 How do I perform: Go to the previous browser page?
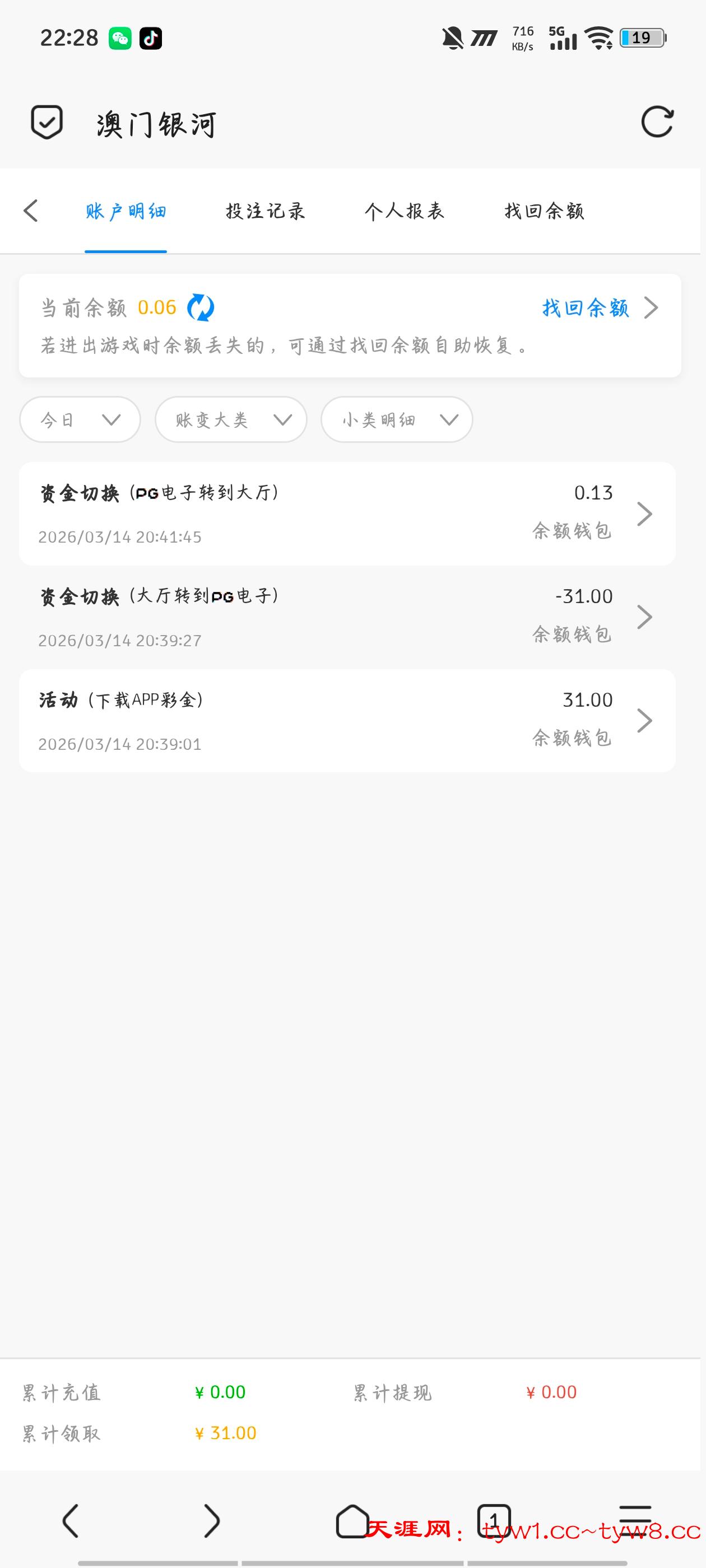coord(71,1520)
